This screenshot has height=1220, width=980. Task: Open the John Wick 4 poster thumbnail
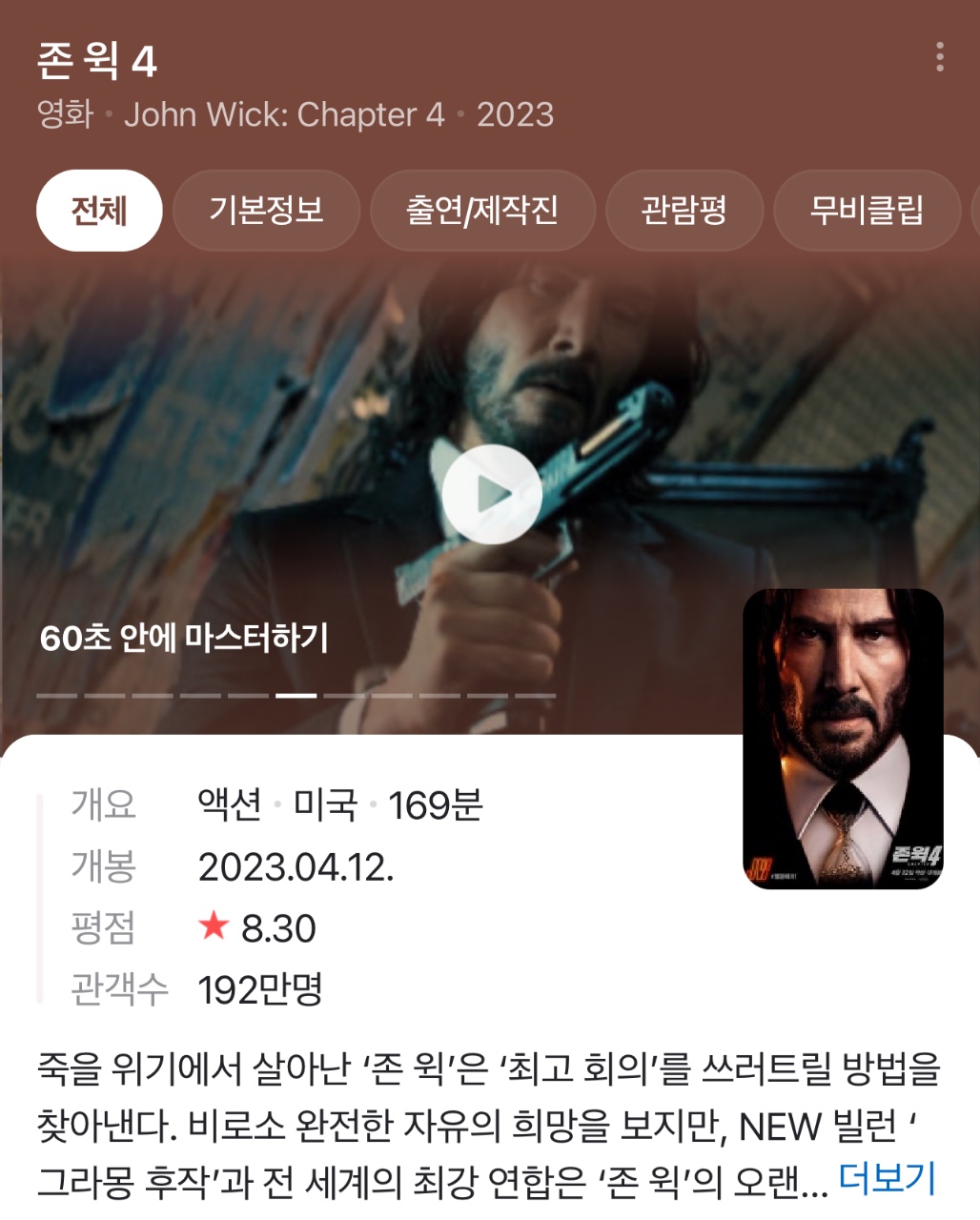click(843, 739)
